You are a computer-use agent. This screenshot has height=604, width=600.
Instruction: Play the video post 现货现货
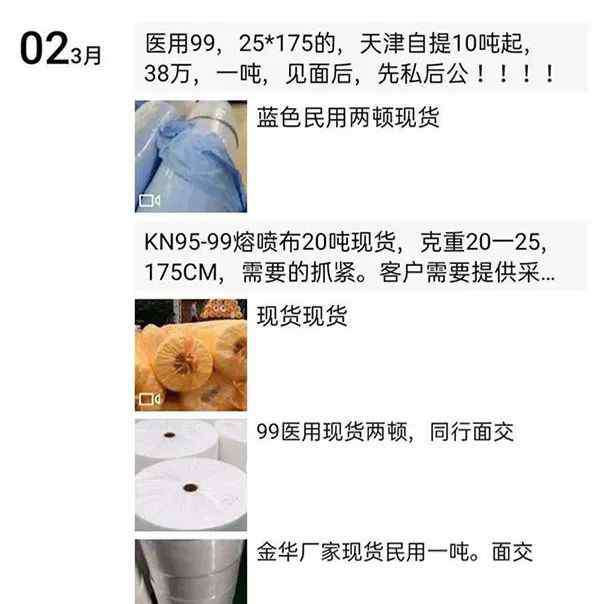coord(191,355)
